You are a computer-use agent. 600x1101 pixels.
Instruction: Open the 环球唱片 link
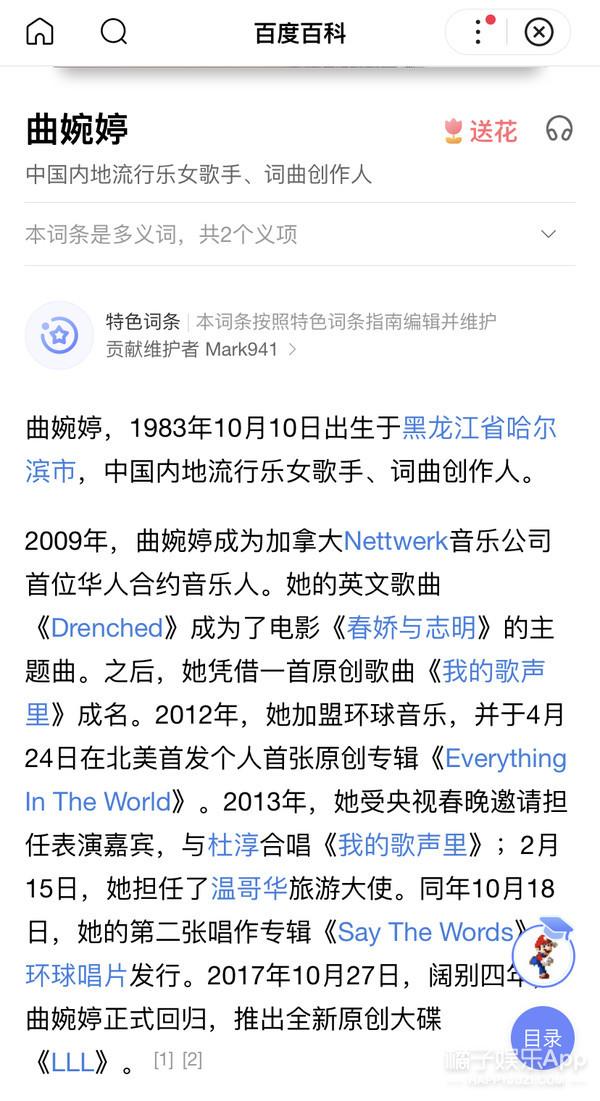[x=76, y=976]
